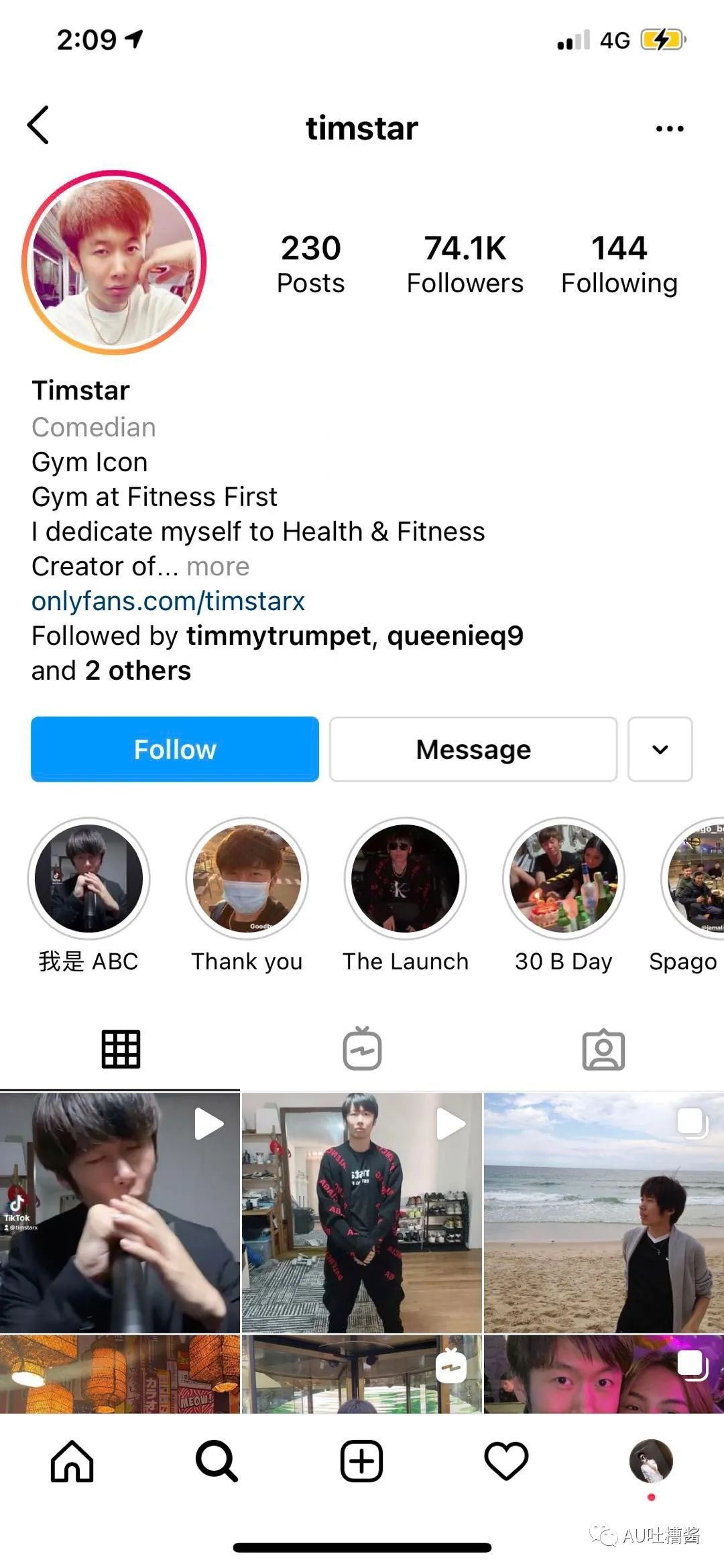Follow timstar
The height and width of the screenshot is (1568, 724).
click(x=175, y=749)
